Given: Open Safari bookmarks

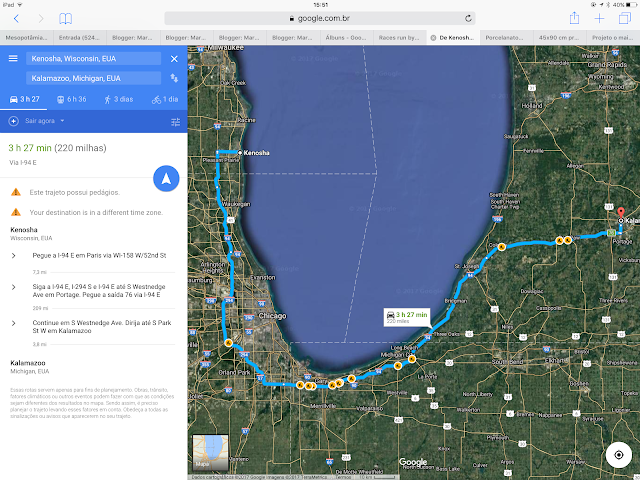Looking at the screenshot, I should pyautogui.click(x=65, y=18).
